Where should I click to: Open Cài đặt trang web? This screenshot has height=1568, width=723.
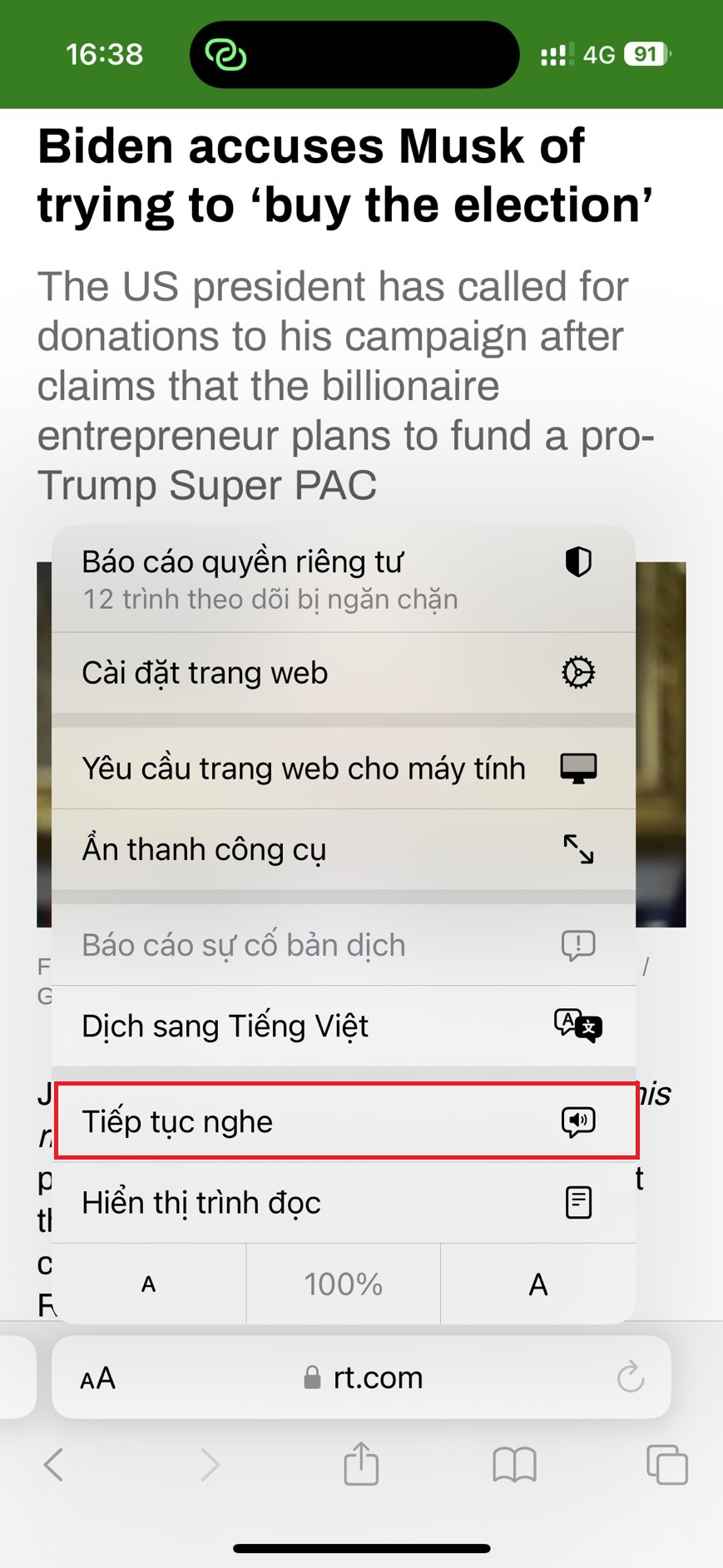pyautogui.click(x=343, y=673)
